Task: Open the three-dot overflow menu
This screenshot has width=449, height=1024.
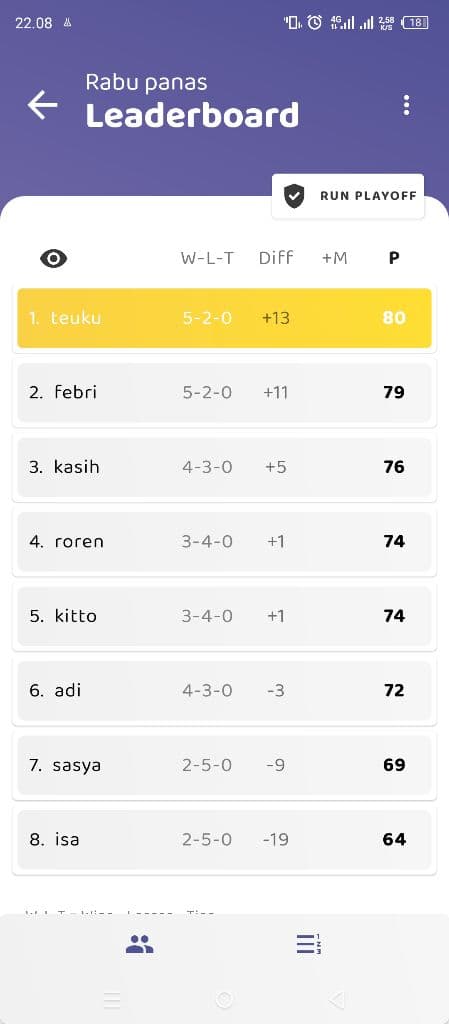Action: click(407, 105)
